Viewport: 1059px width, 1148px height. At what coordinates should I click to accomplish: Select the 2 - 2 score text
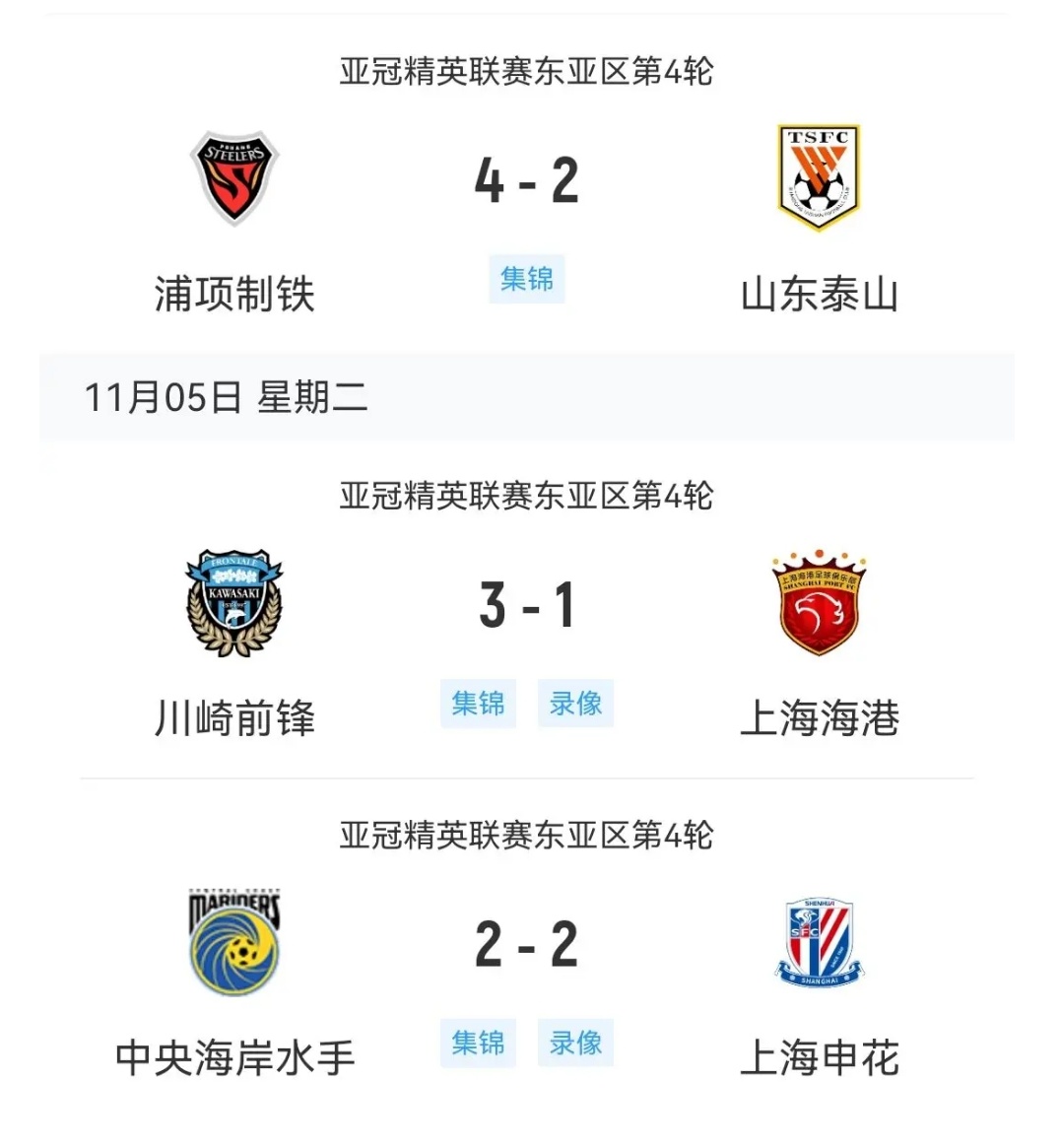529,943
